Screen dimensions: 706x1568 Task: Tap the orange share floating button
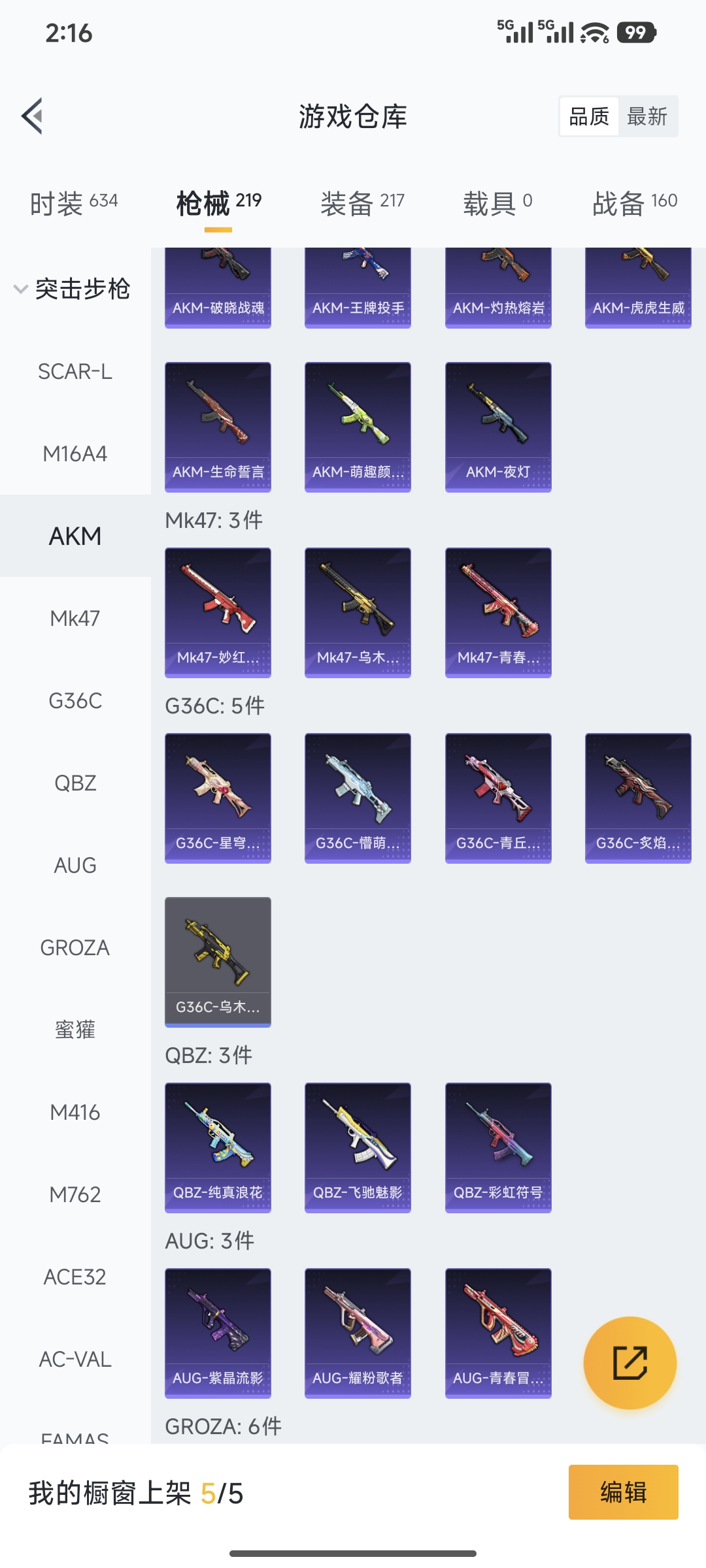pos(630,1362)
